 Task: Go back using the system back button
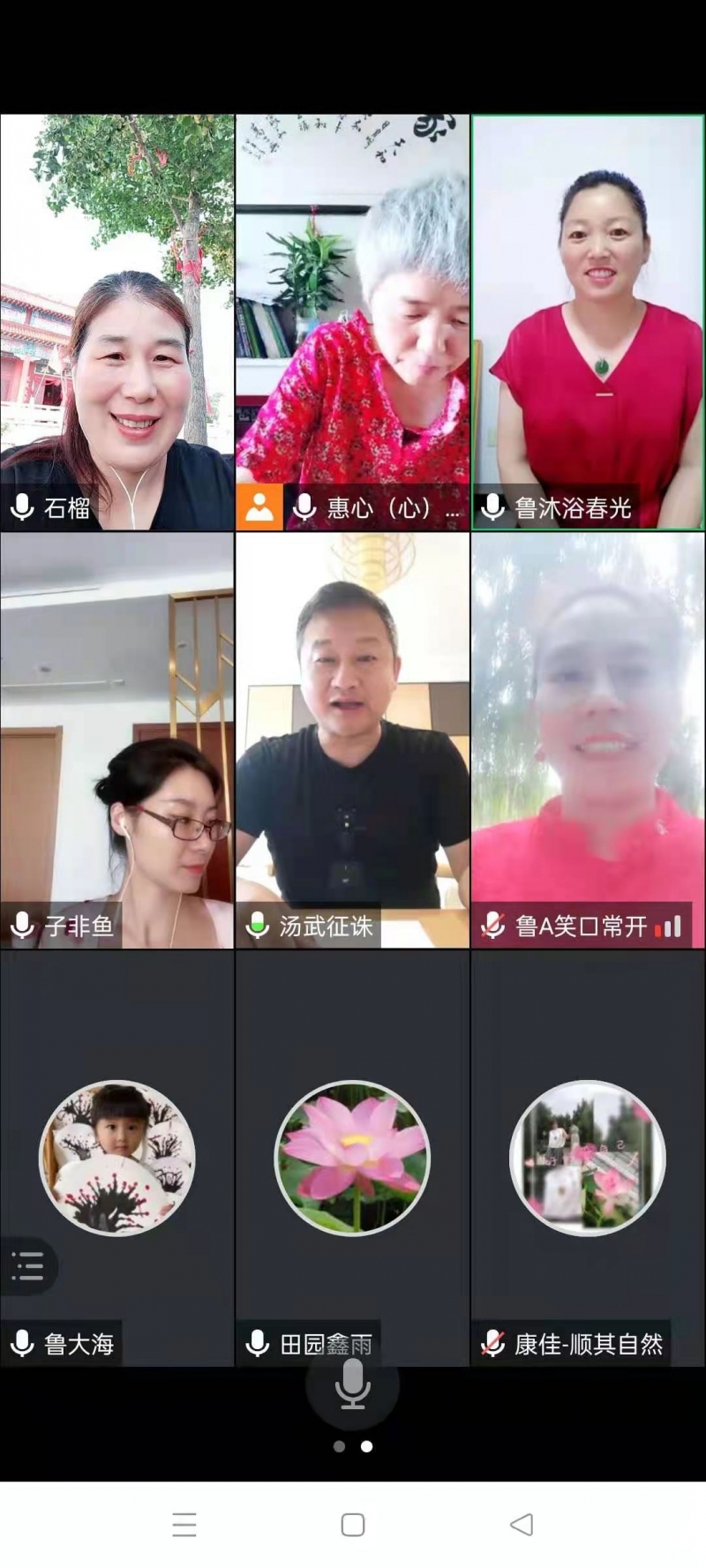coord(522,1524)
